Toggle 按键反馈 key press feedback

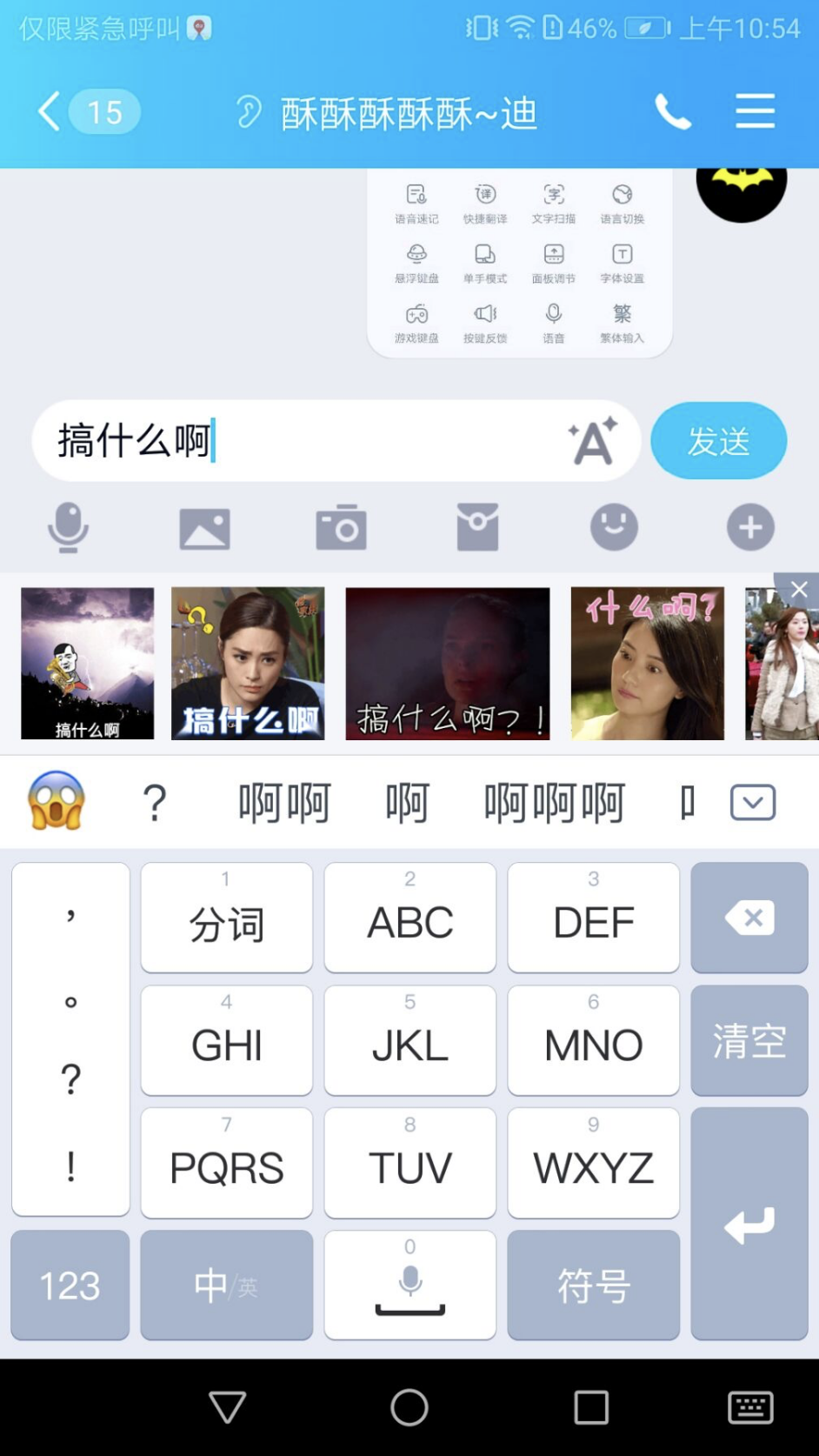click(x=484, y=324)
